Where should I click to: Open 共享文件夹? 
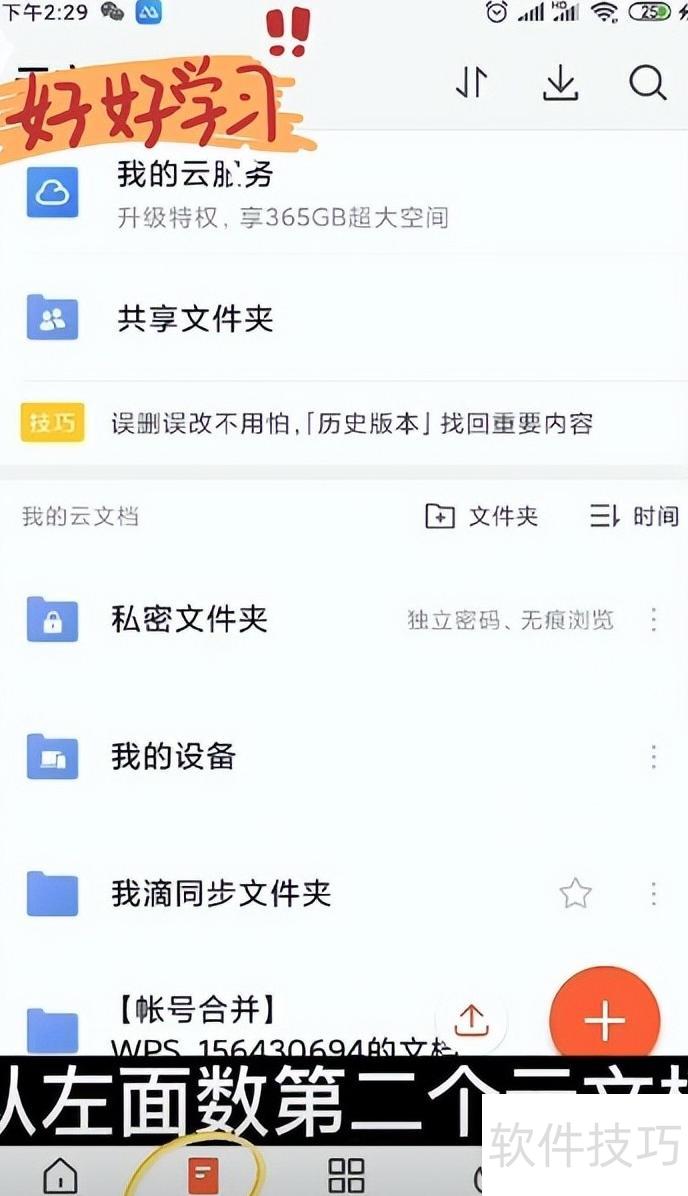[x=195, y=319]
